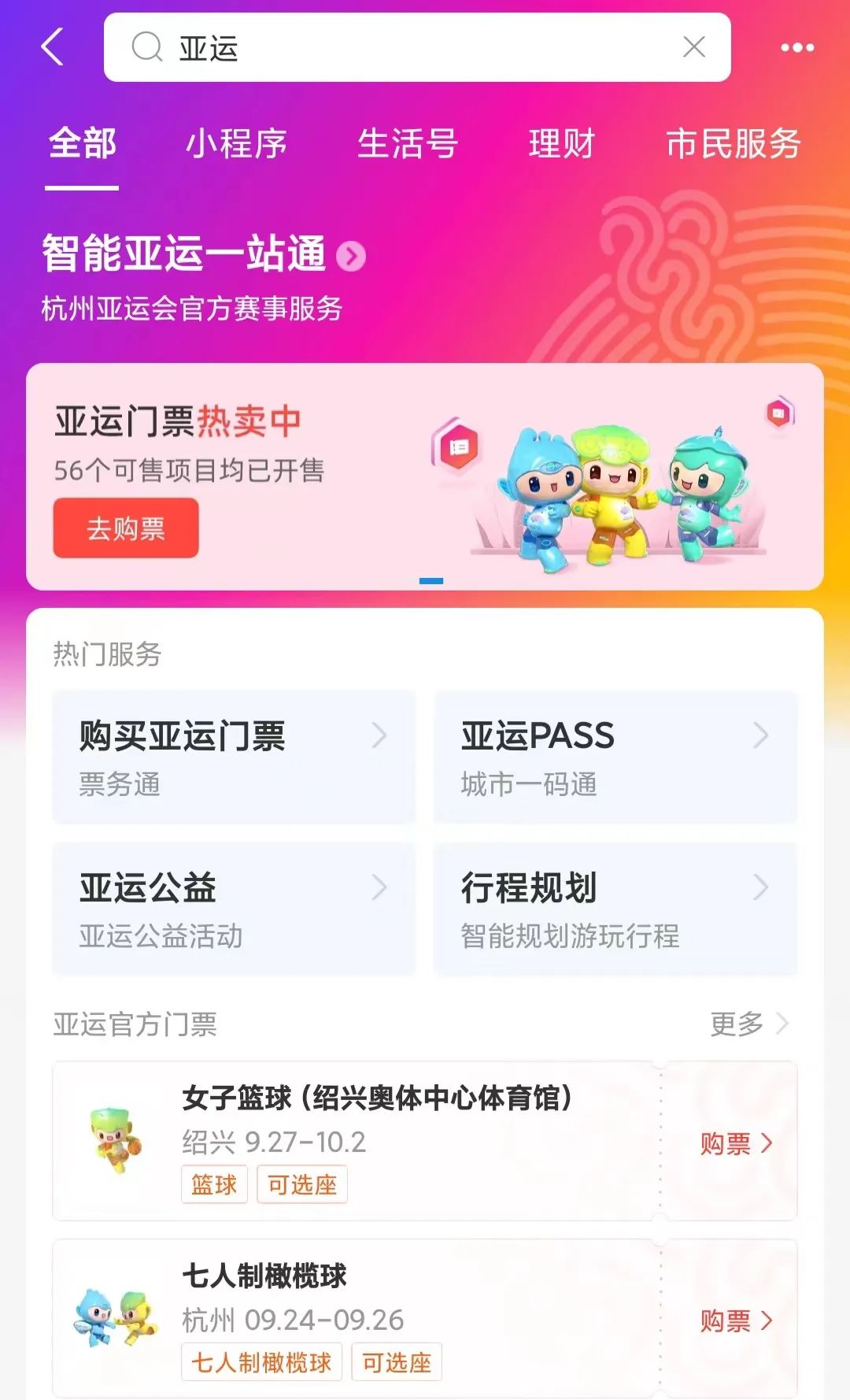850x1400 pixels.
Task: Open 智能亚运一站通 via its arrow
Action: coord(351,256)
